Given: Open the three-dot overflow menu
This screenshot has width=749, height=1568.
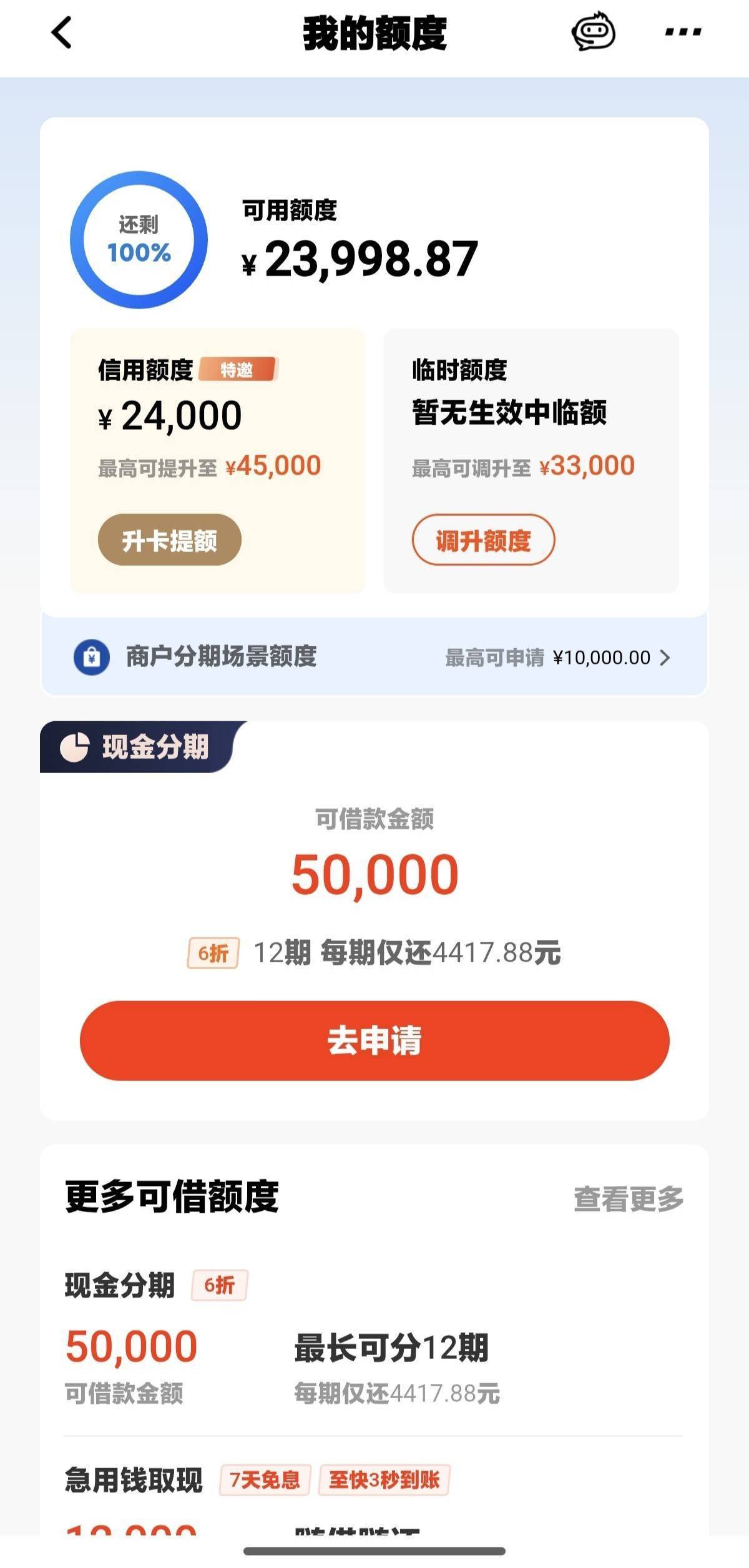Looking at the screenshot, I should coord(683,32).
